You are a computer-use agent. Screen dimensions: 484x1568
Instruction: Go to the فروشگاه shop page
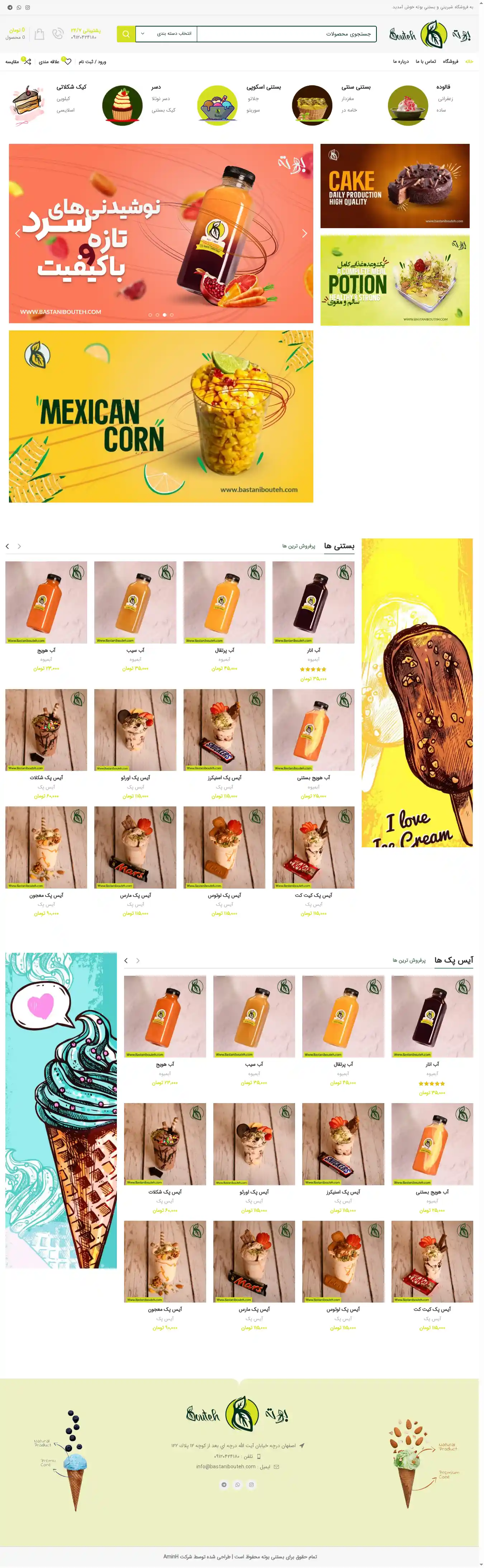coord(450,61)
